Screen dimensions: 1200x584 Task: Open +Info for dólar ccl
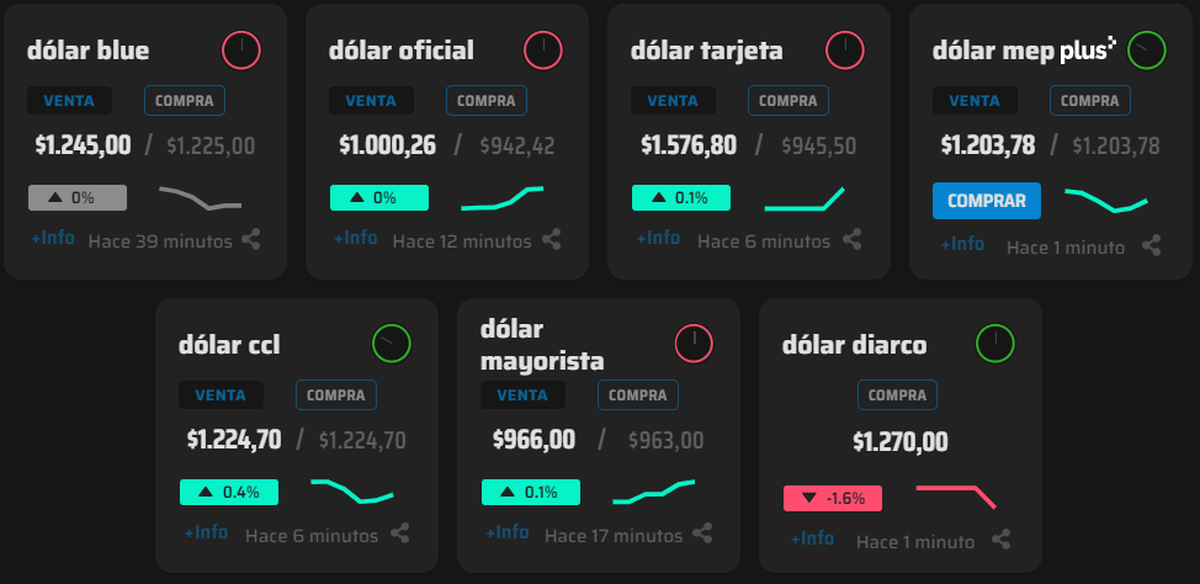coord(206,533)
